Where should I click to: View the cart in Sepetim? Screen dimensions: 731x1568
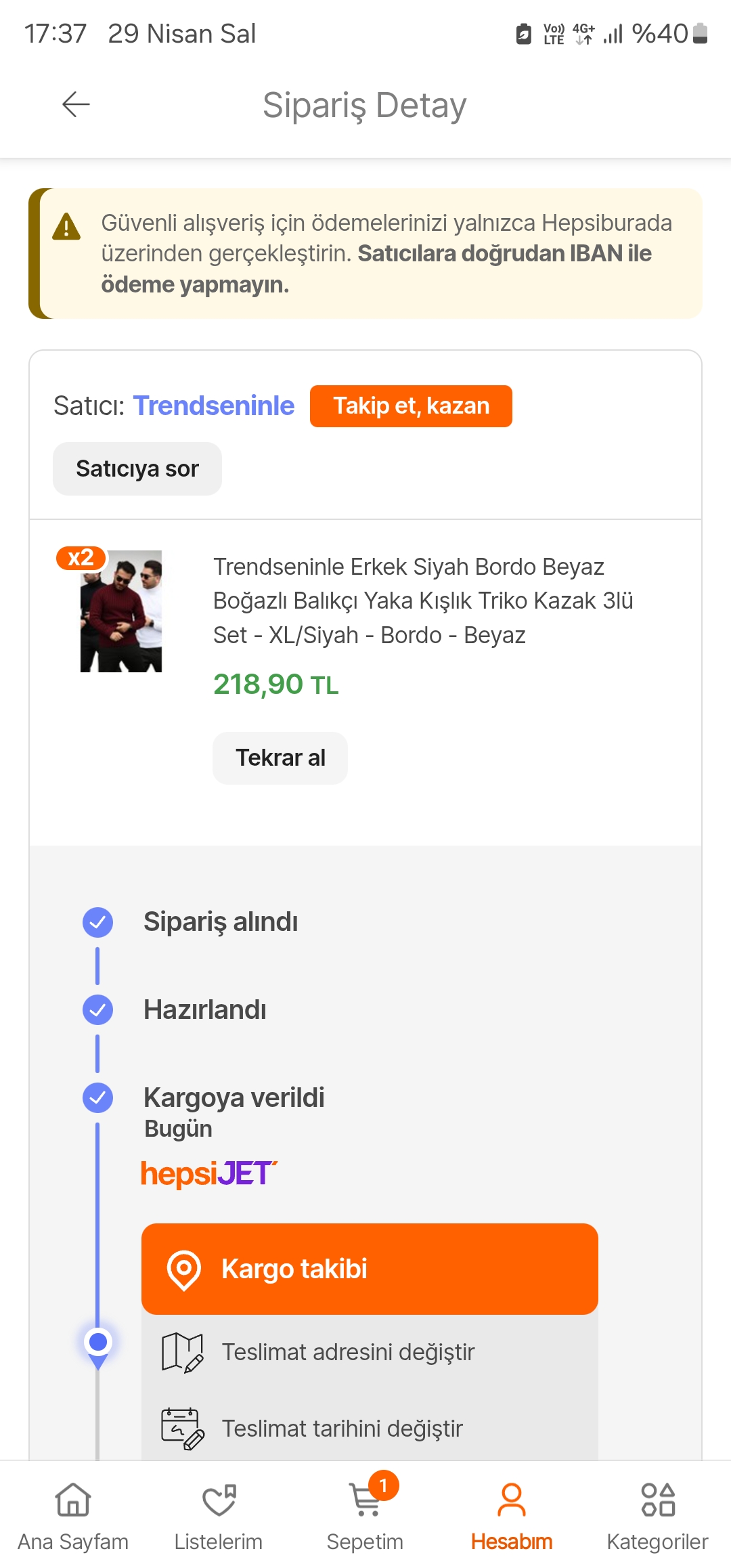tap(365, 1515)
